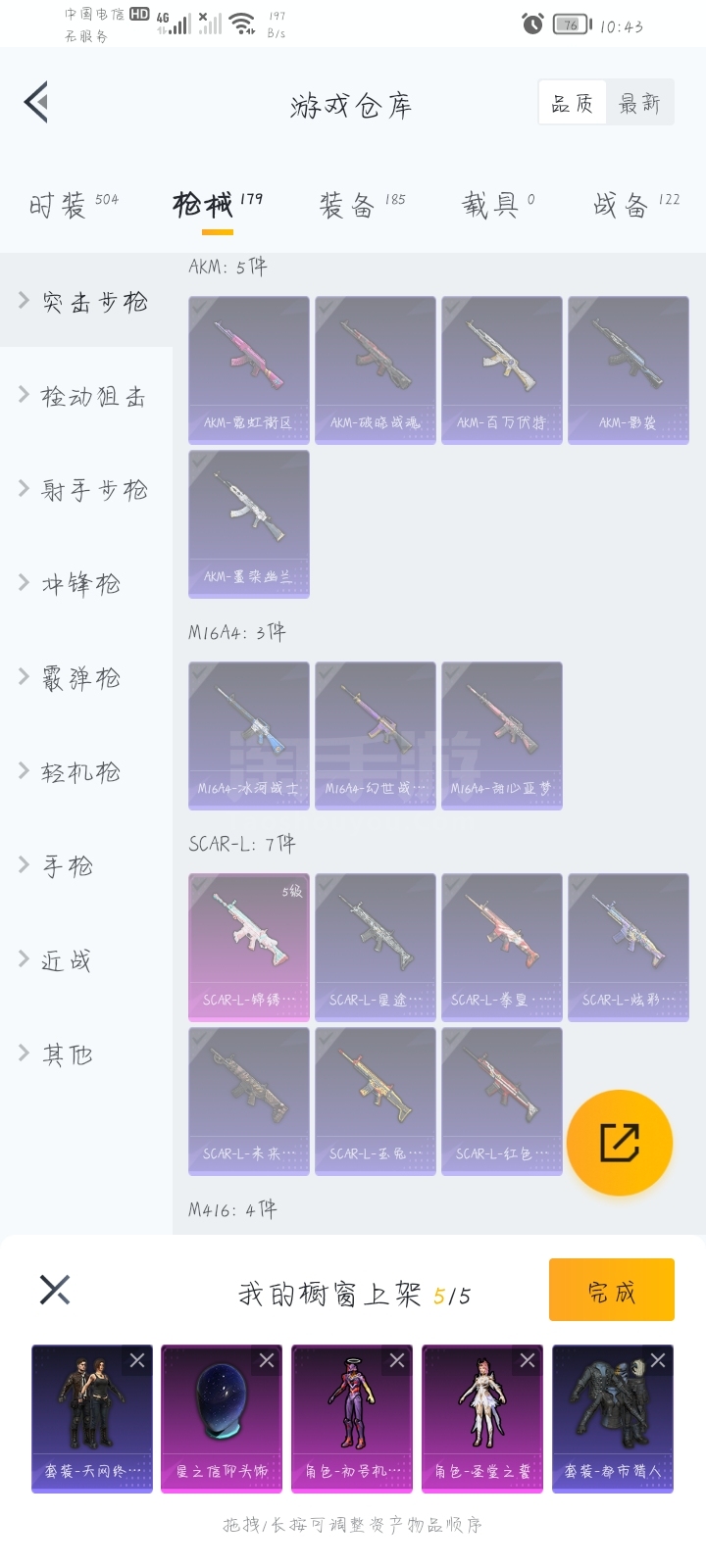The width and height of the screenshot is (706, 1568).
Task: Pick the AKM-墨染幽兰 skin
Action: pos(248,523)
